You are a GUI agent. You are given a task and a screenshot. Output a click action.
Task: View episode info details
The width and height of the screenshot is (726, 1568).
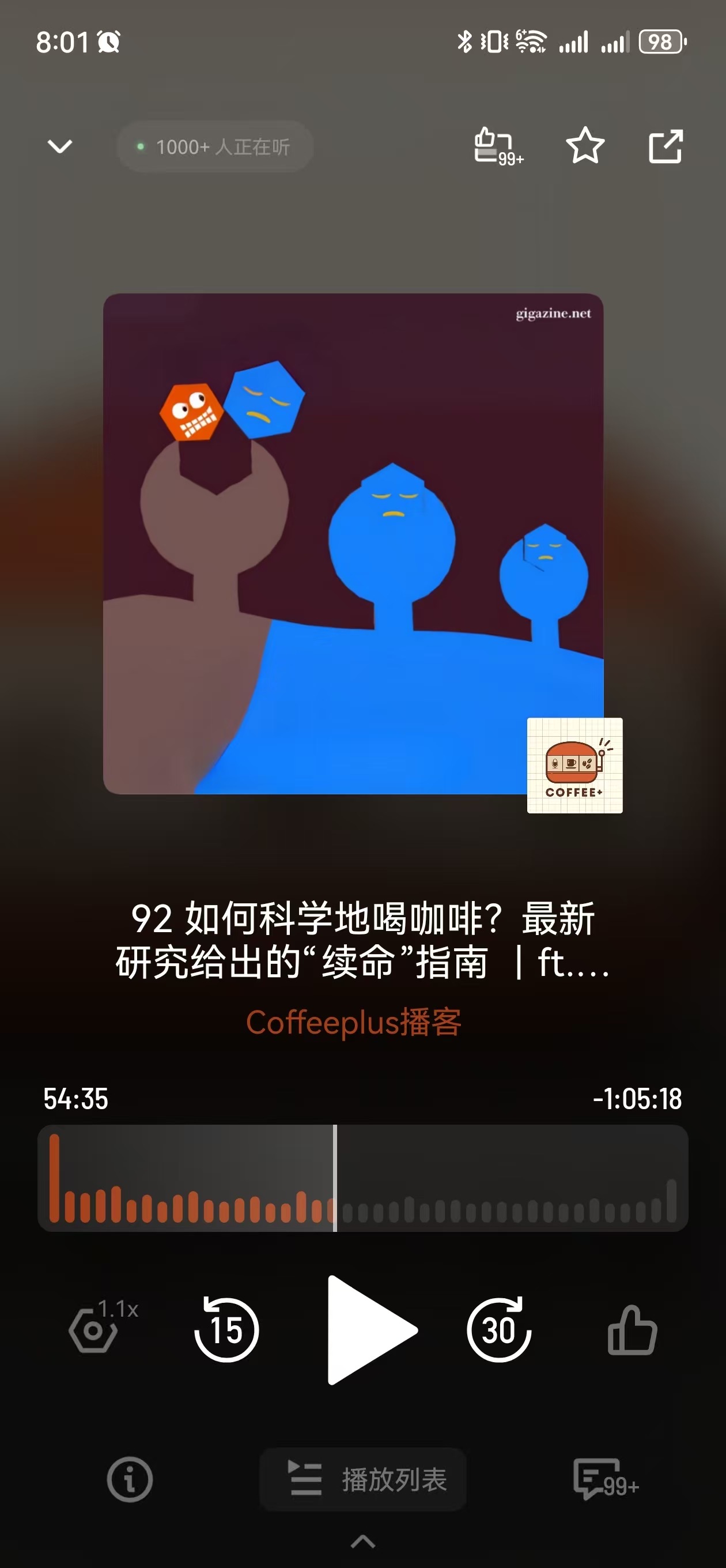click(130, 1480)
